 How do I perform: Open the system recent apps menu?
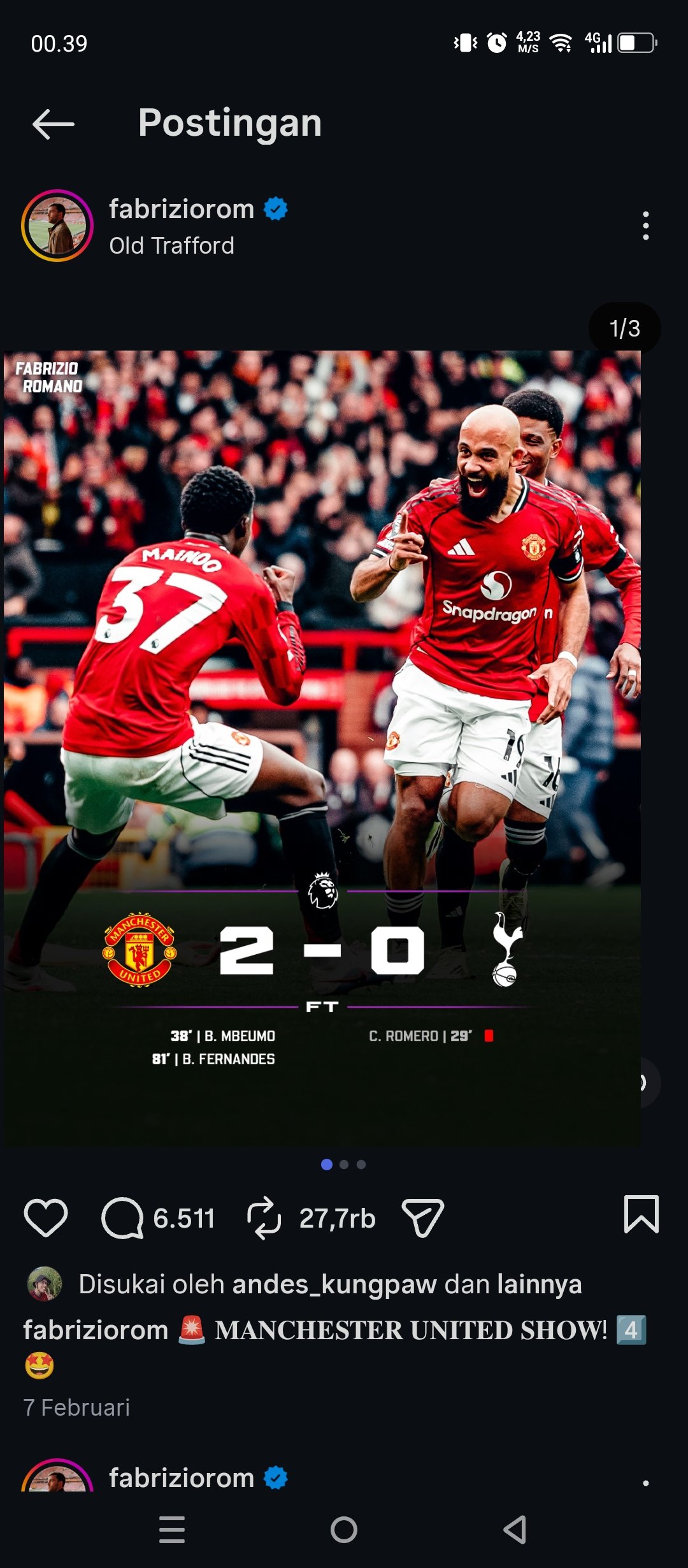click(x=172, y=1529)
